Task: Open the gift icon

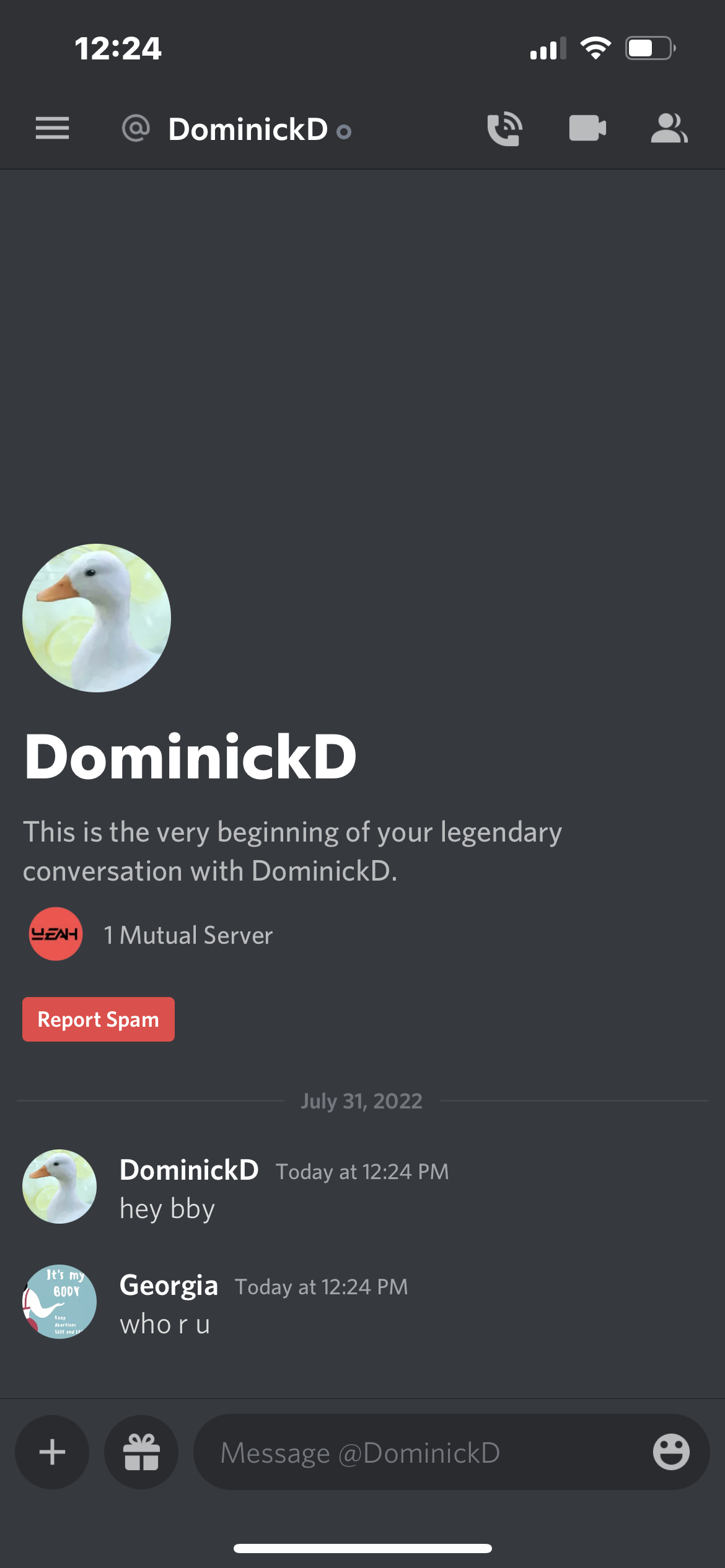Action: tap(141, 1452)
